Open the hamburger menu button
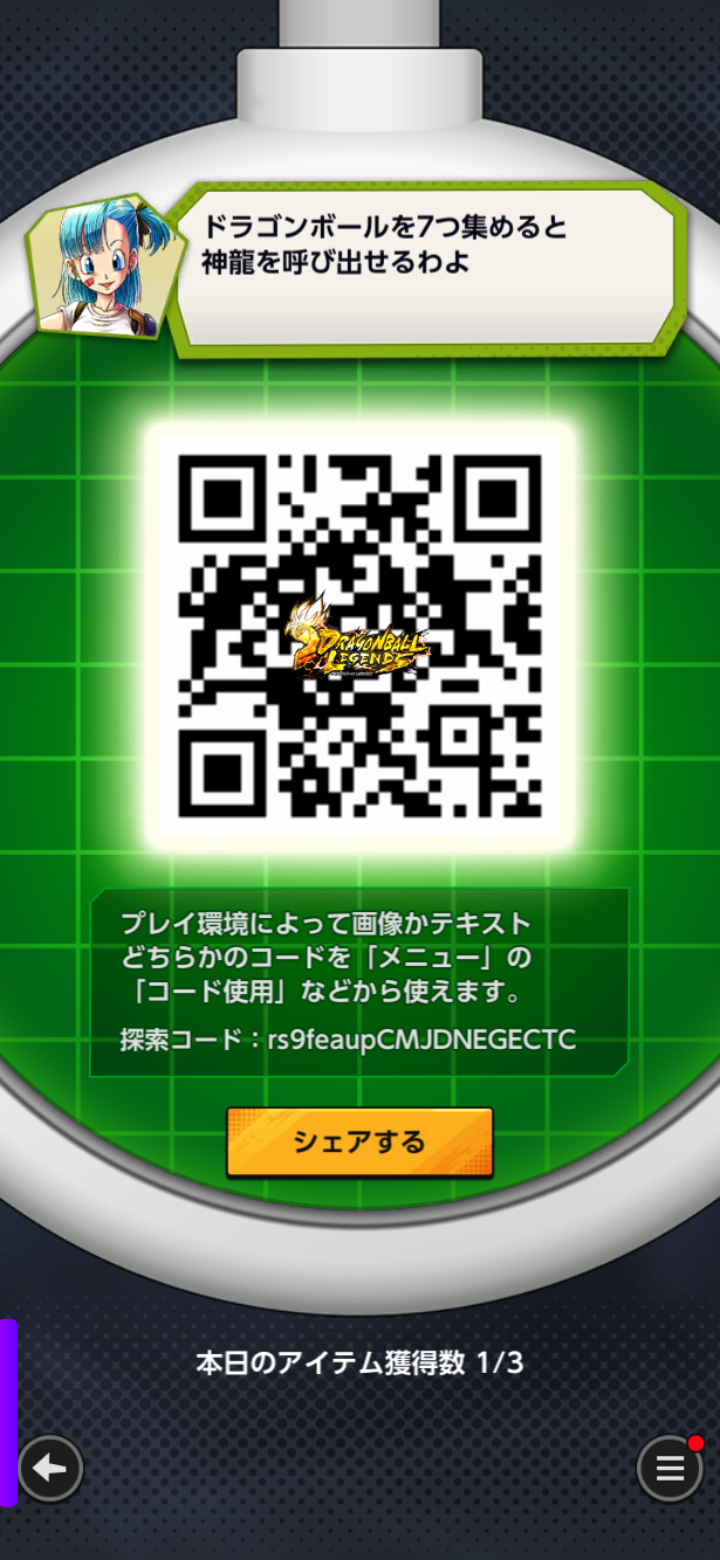Viewport: 720px width, 1560px height. 670,1468
